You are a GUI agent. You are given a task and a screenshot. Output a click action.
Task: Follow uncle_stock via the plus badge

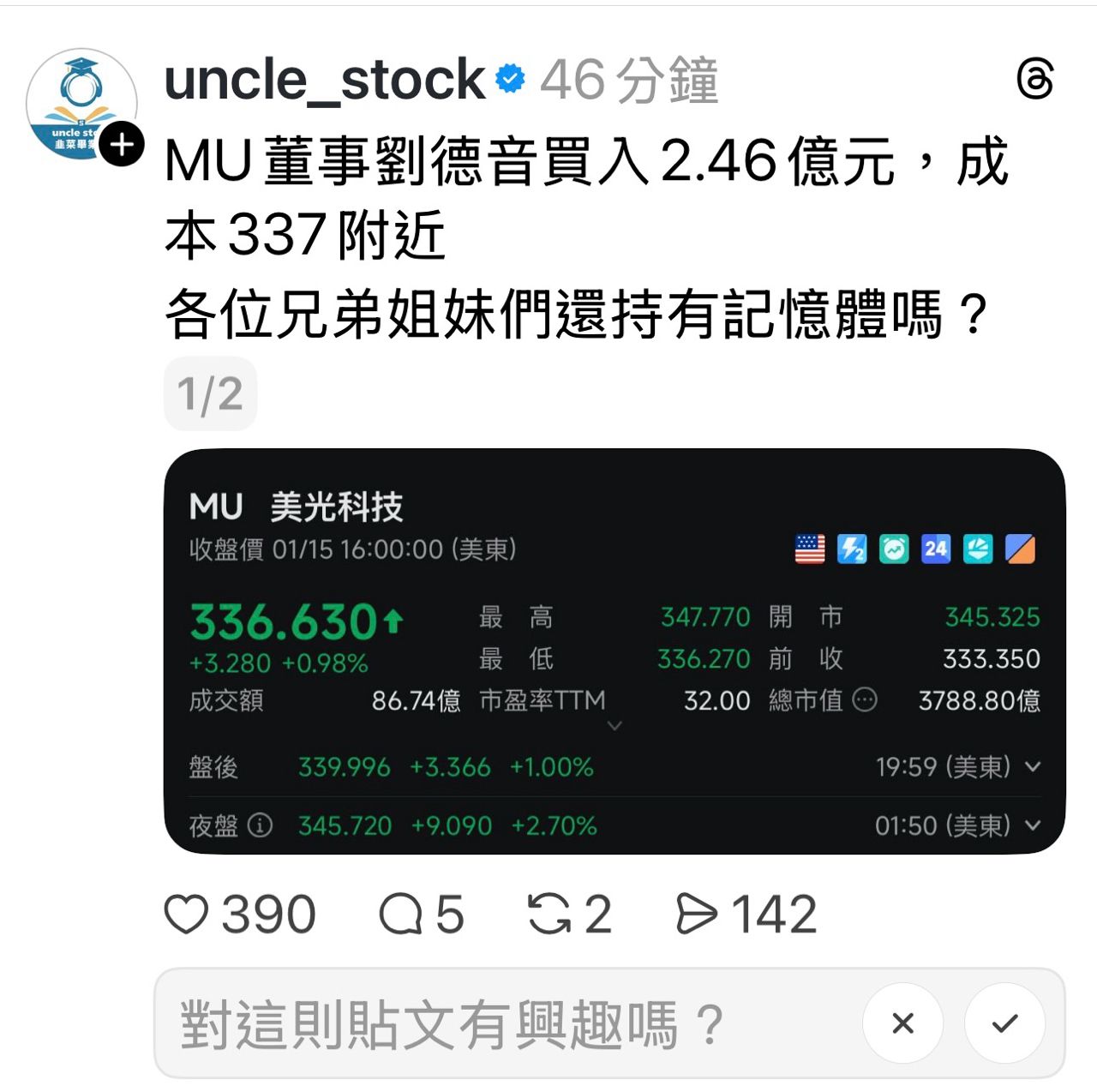pos(122,144)
